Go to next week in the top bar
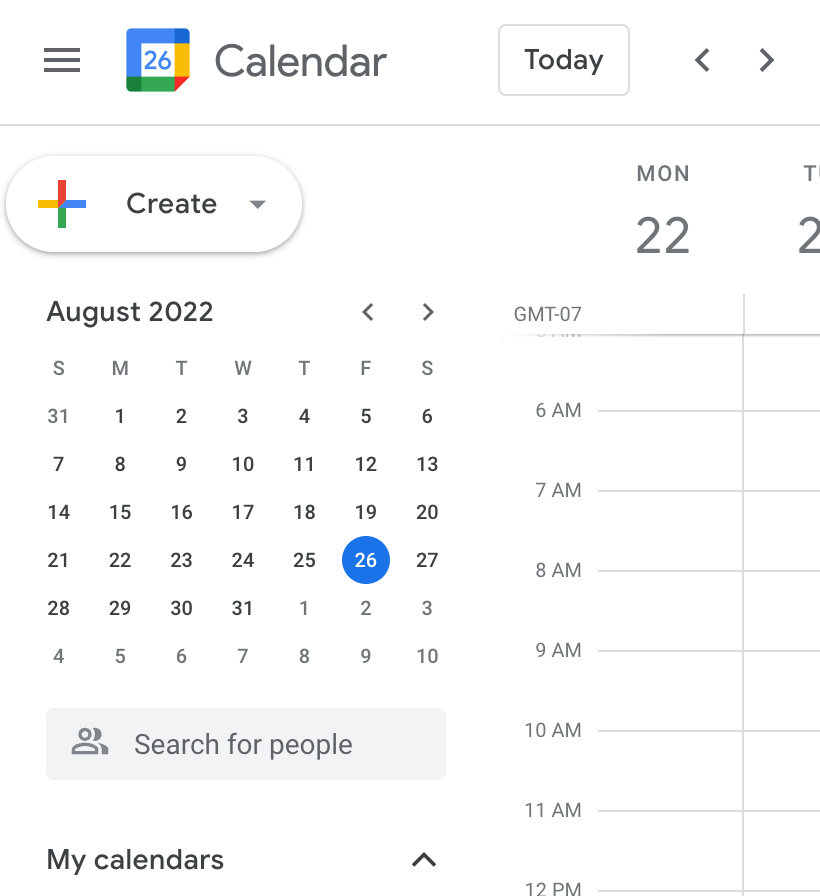This screenshot has height=896, width=820. (766, 60)
